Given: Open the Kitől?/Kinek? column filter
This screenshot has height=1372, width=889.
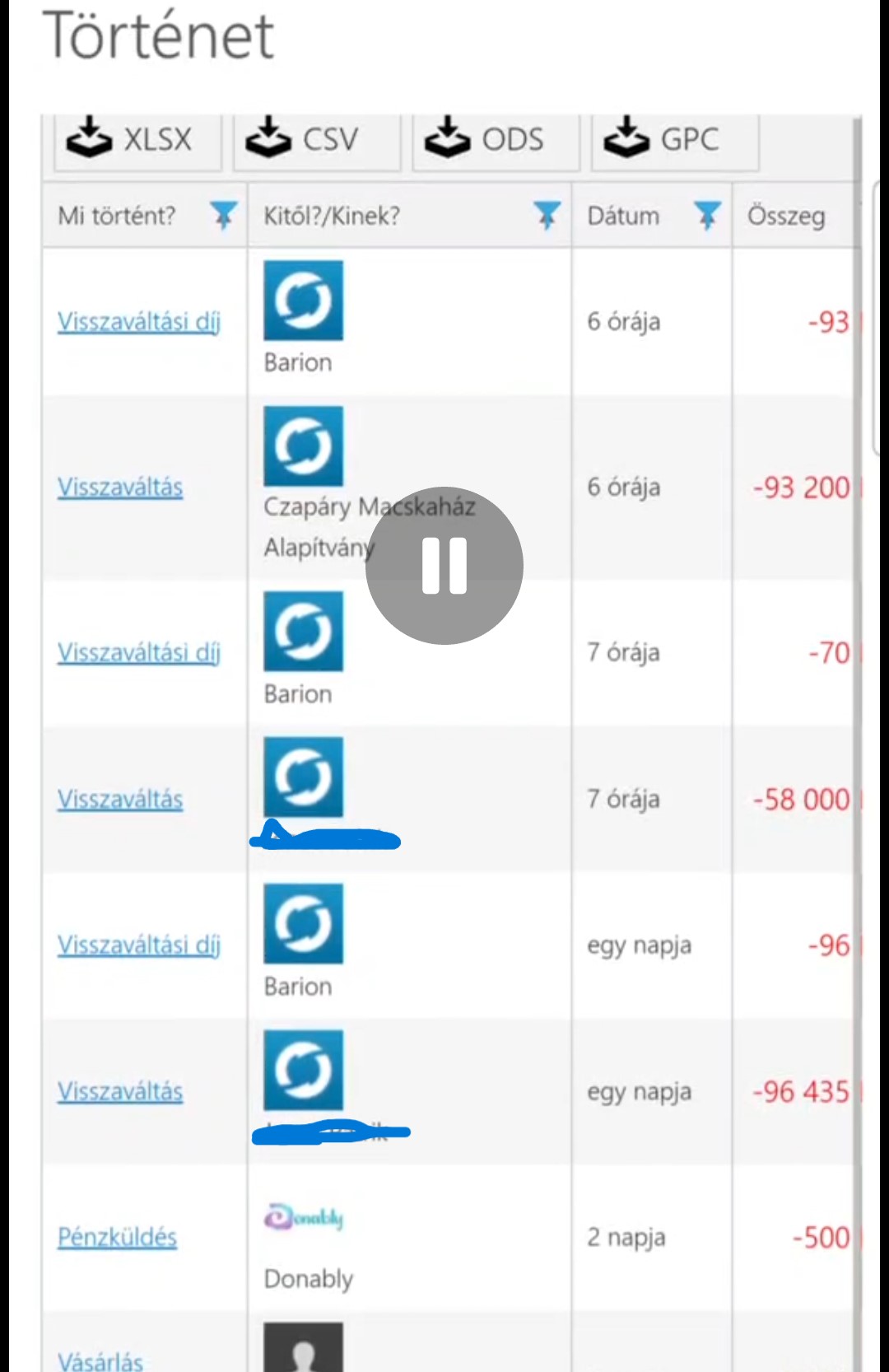Looking at the screenshot, I should pos(547,216).
